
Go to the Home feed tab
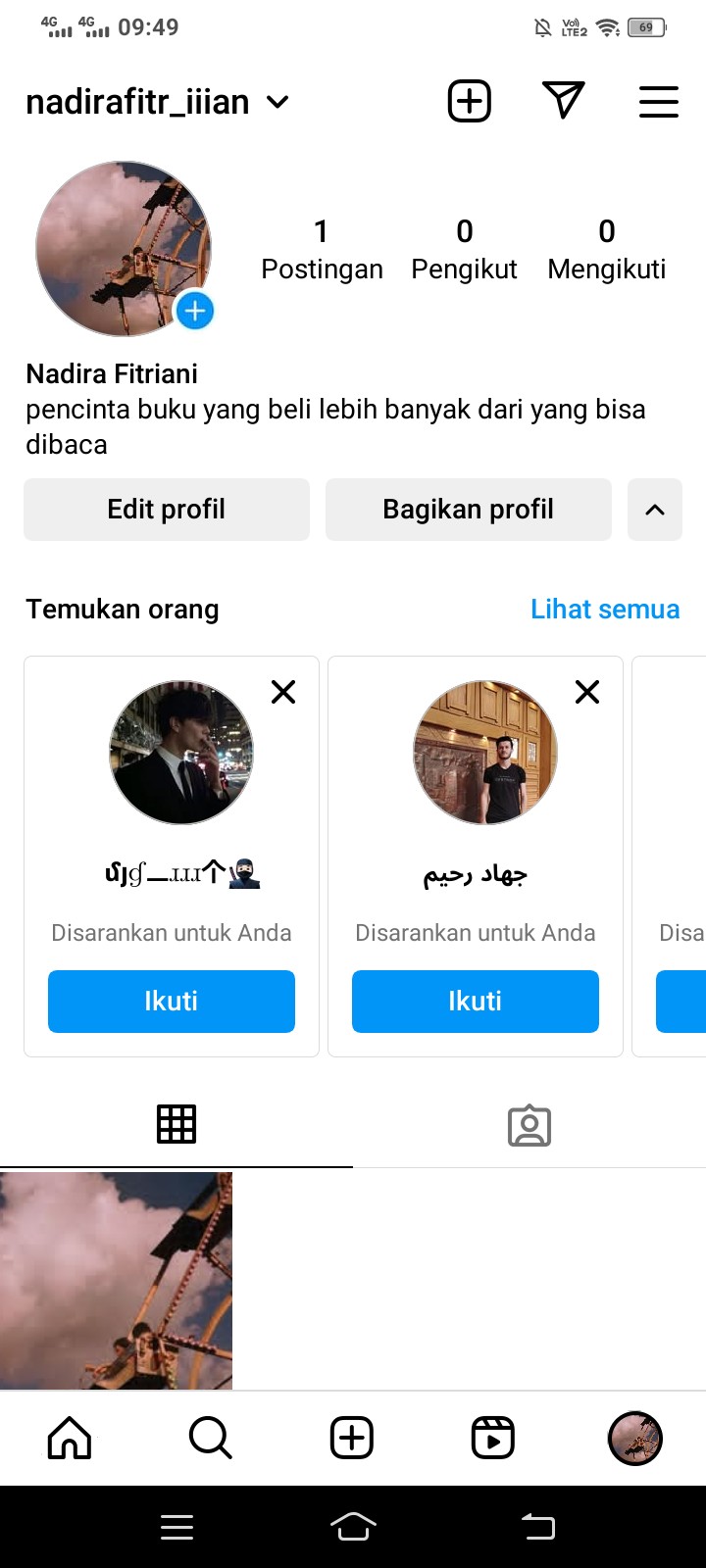point(70,1438)
